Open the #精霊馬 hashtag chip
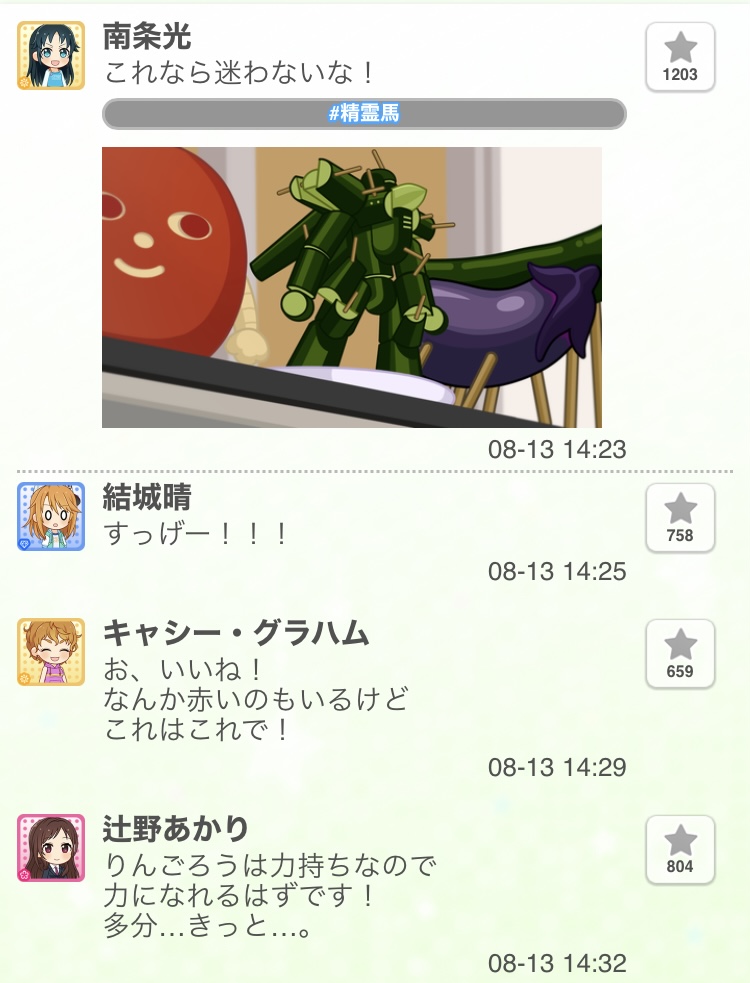The image size is (750, 983). [364, 114]
